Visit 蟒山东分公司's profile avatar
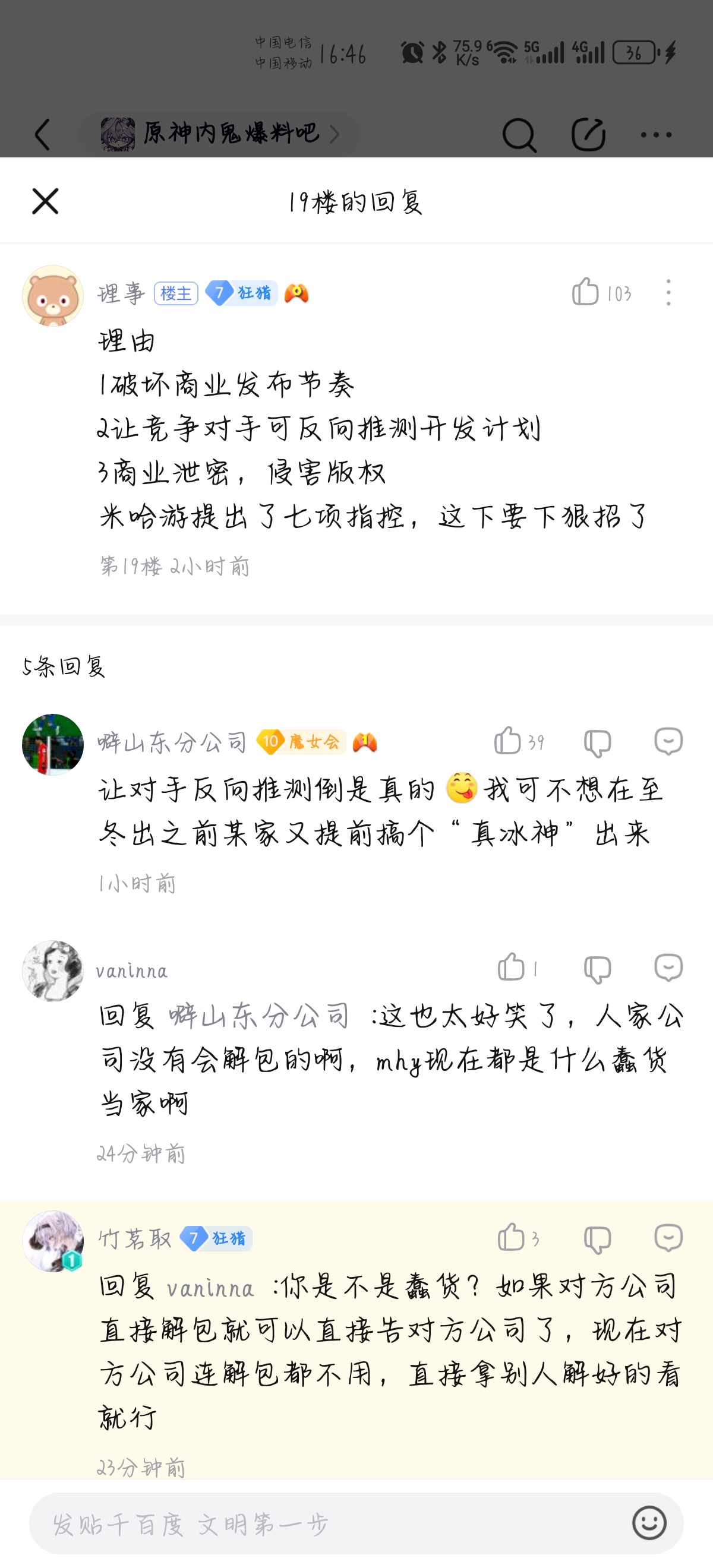 click(x=53, y=744)
